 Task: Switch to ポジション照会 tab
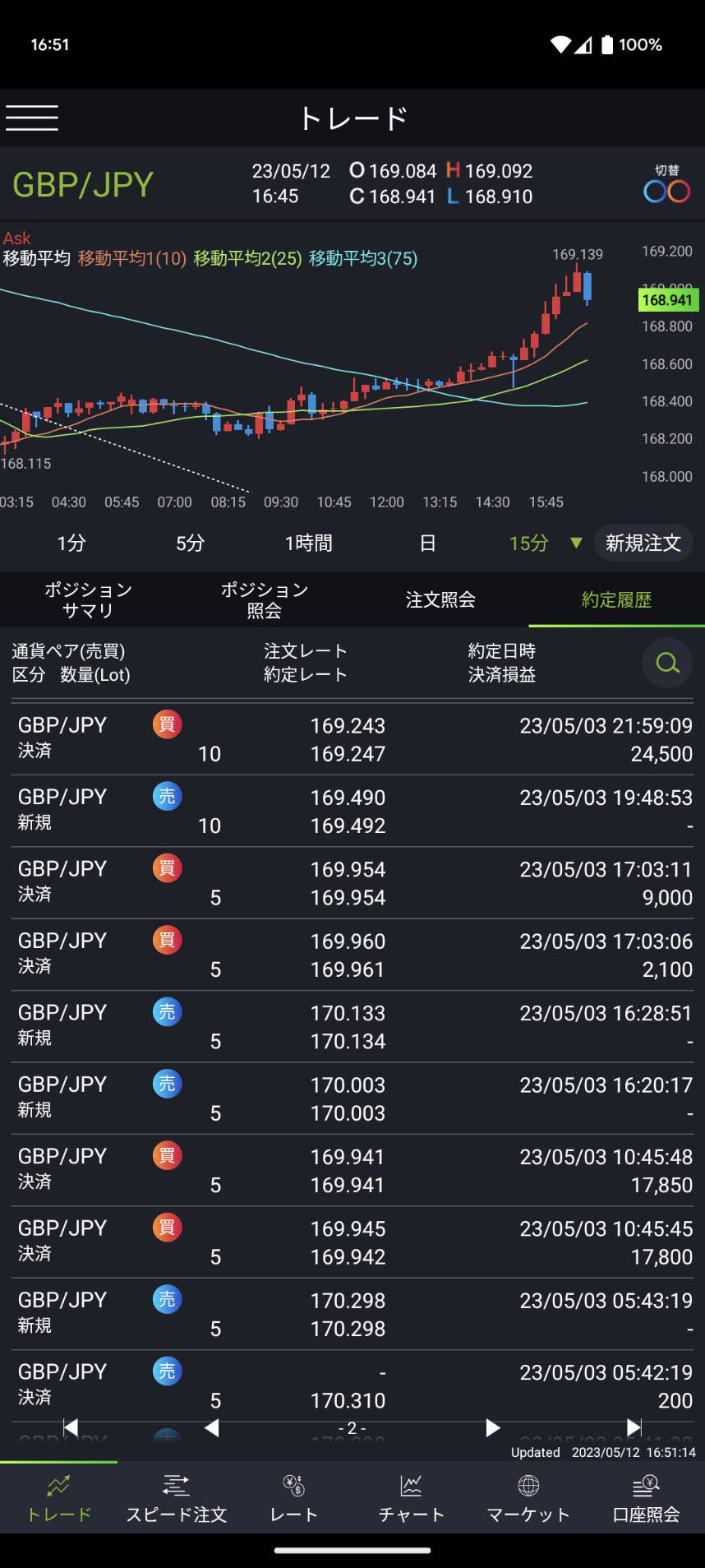tap(264, 599)
